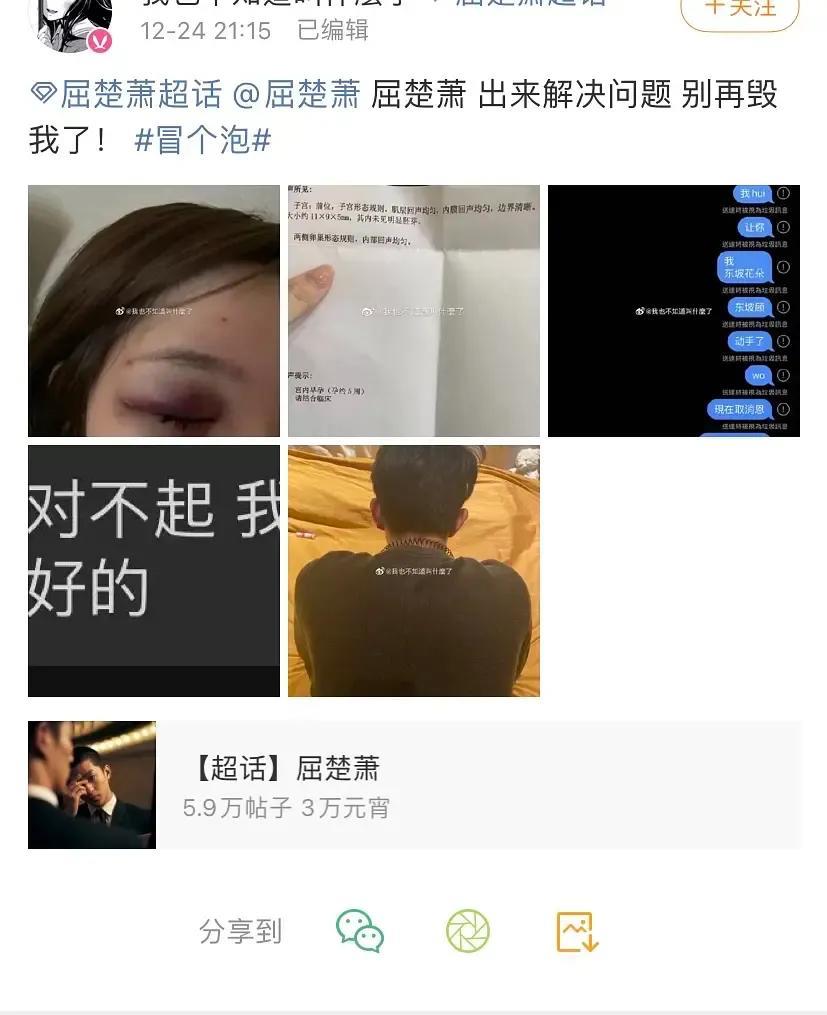Image resolution: width=827 pixels, height=1015 pixels.
Task: Tap the 关注 follow button
Action: (740, 12)
